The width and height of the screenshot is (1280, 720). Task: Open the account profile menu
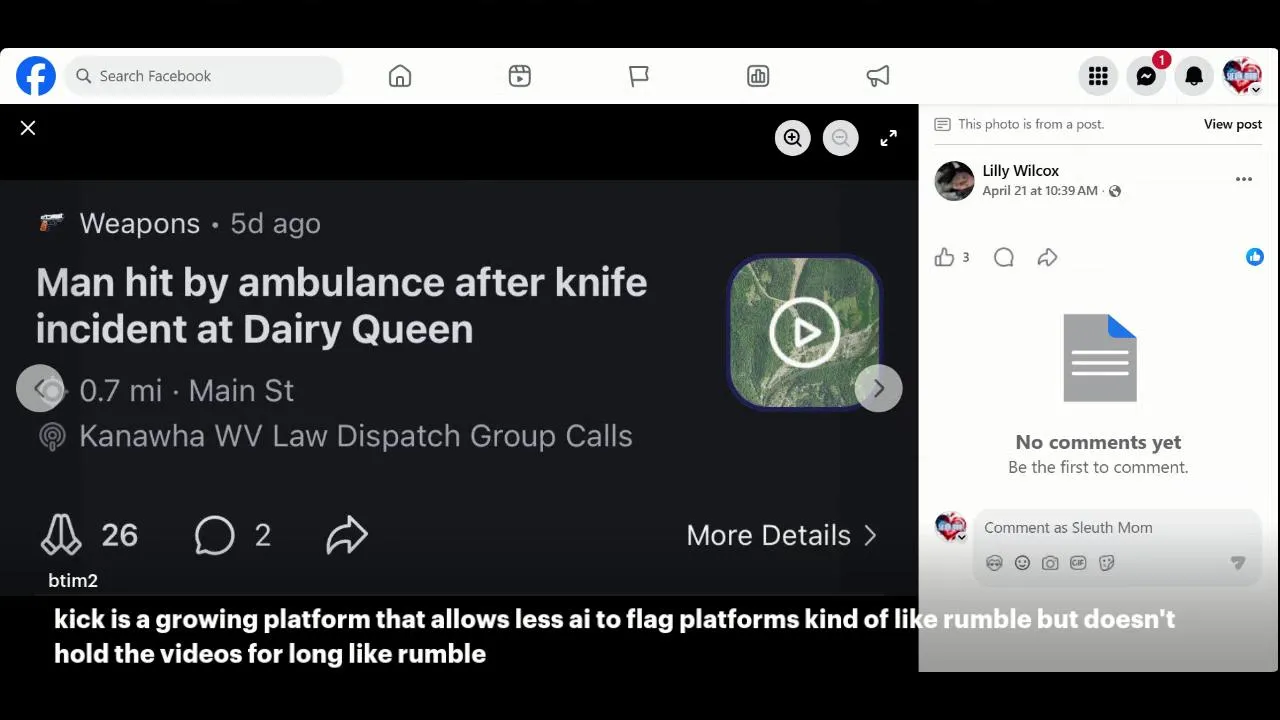tap(1242, 76)
